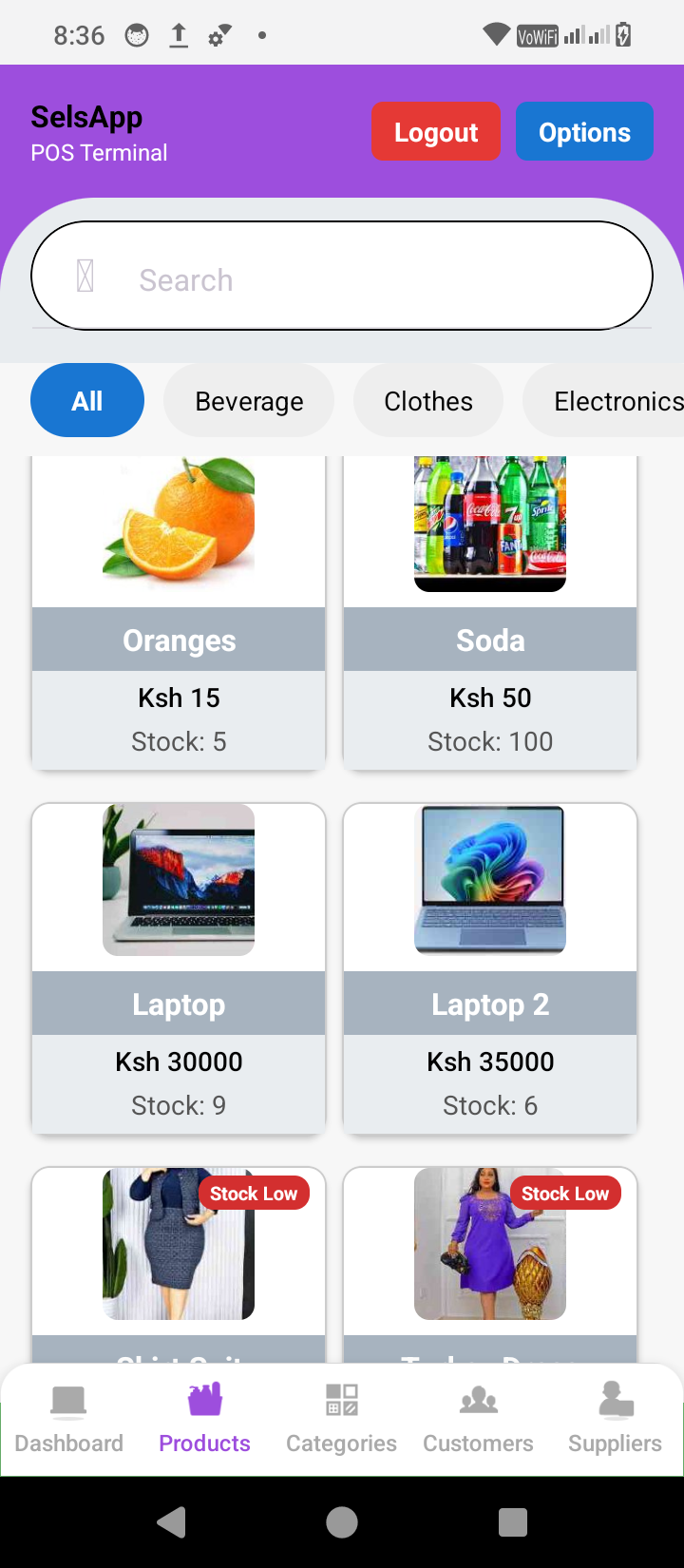Open the Options menu
684x1568 pixels.
tap(584, 132)
